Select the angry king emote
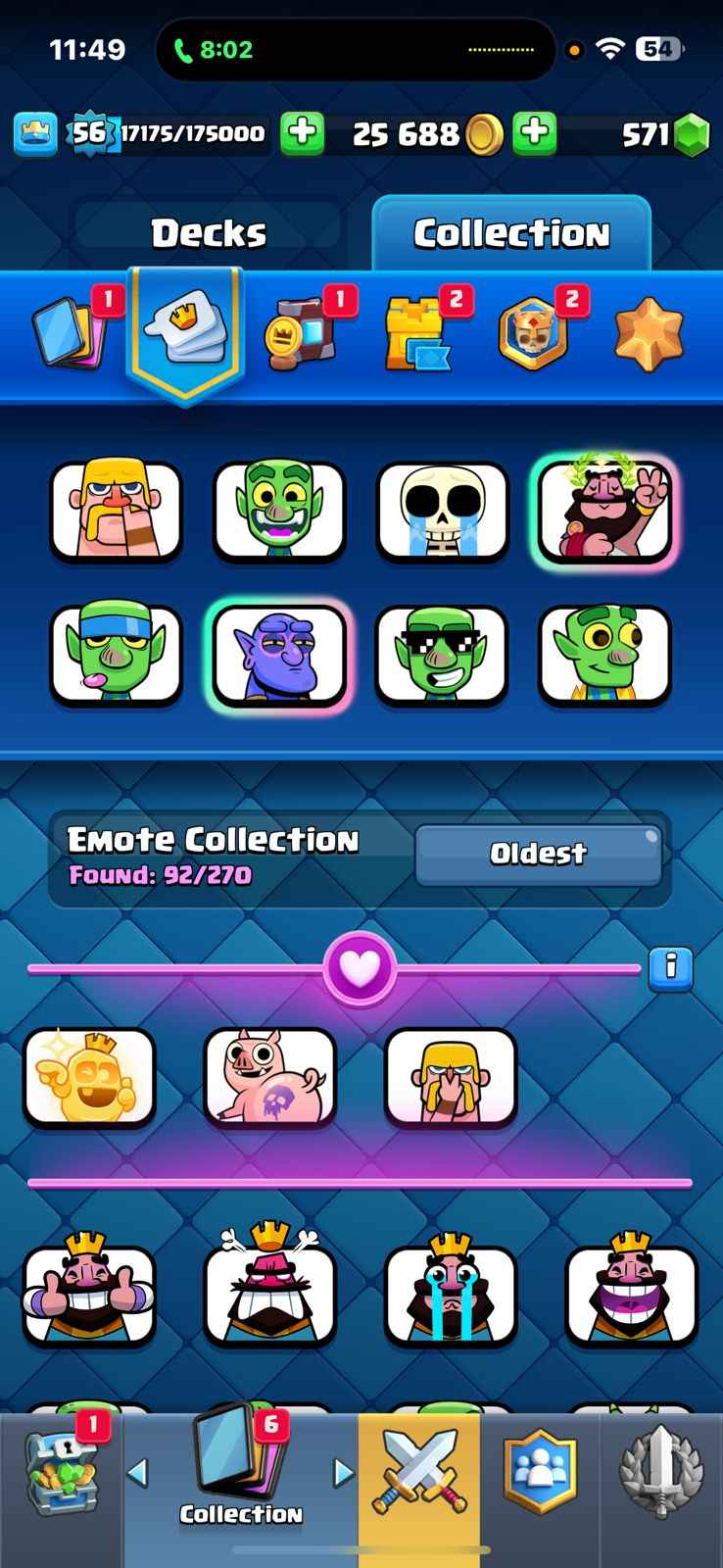The width and height of the screenshot is (723, 1568). point(269,1294)
